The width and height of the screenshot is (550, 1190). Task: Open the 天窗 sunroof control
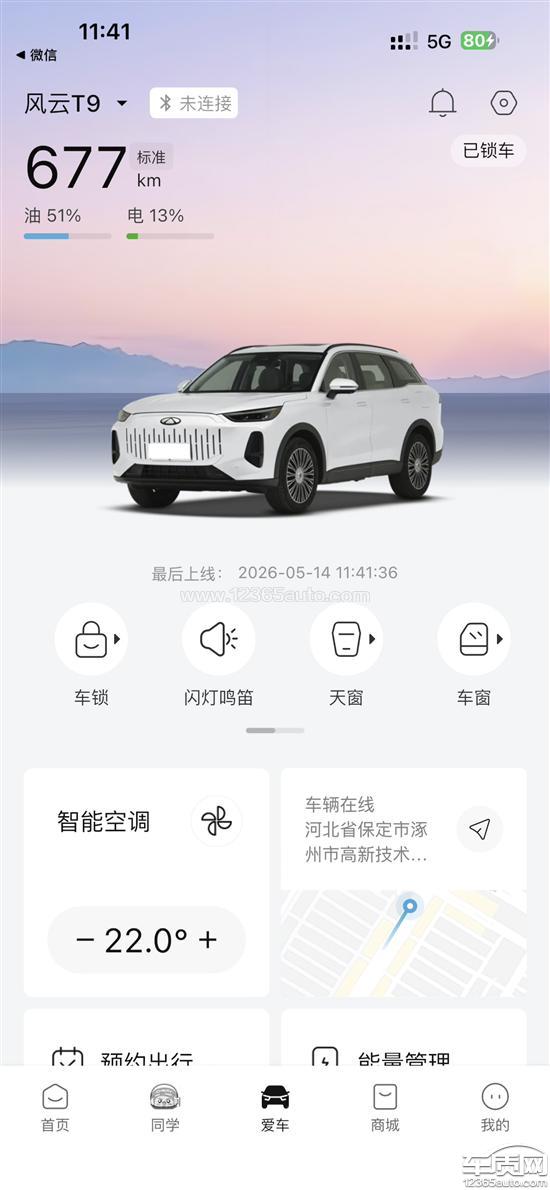coord(346,655)
